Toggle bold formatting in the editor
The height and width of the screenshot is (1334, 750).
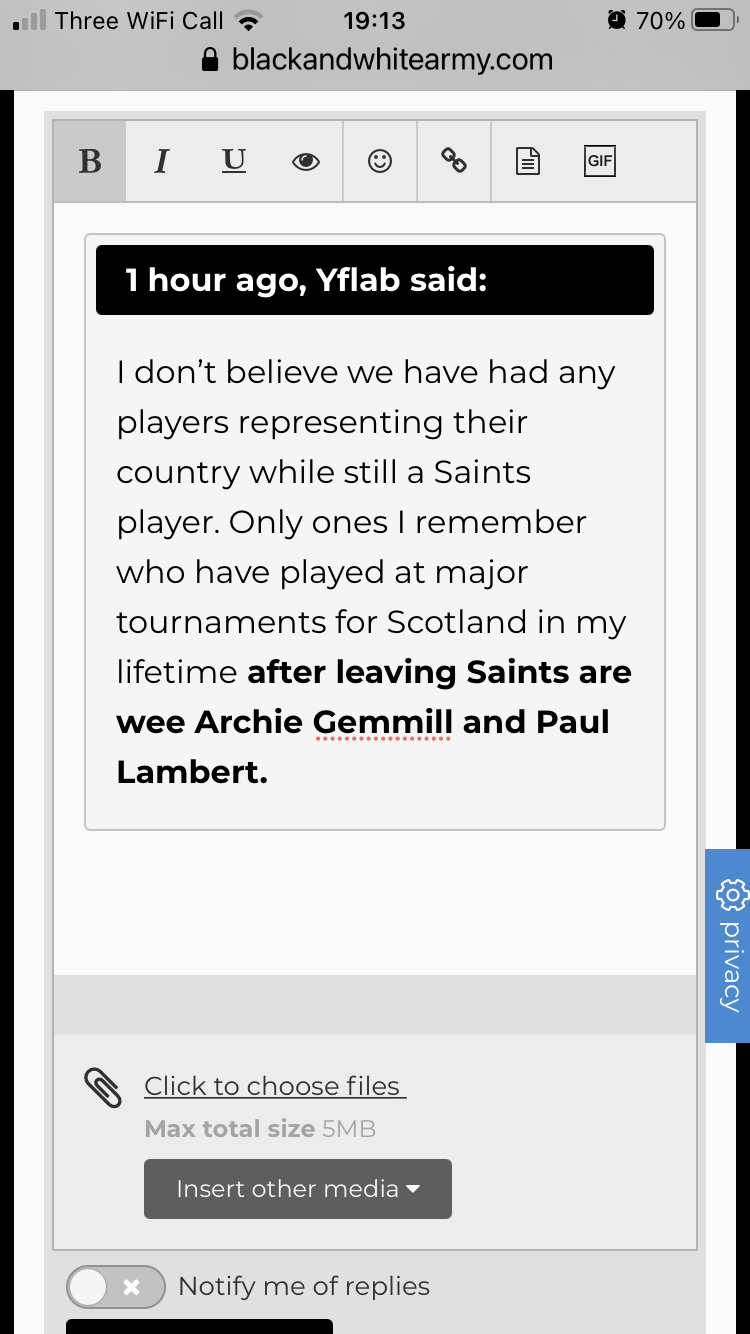90,161
